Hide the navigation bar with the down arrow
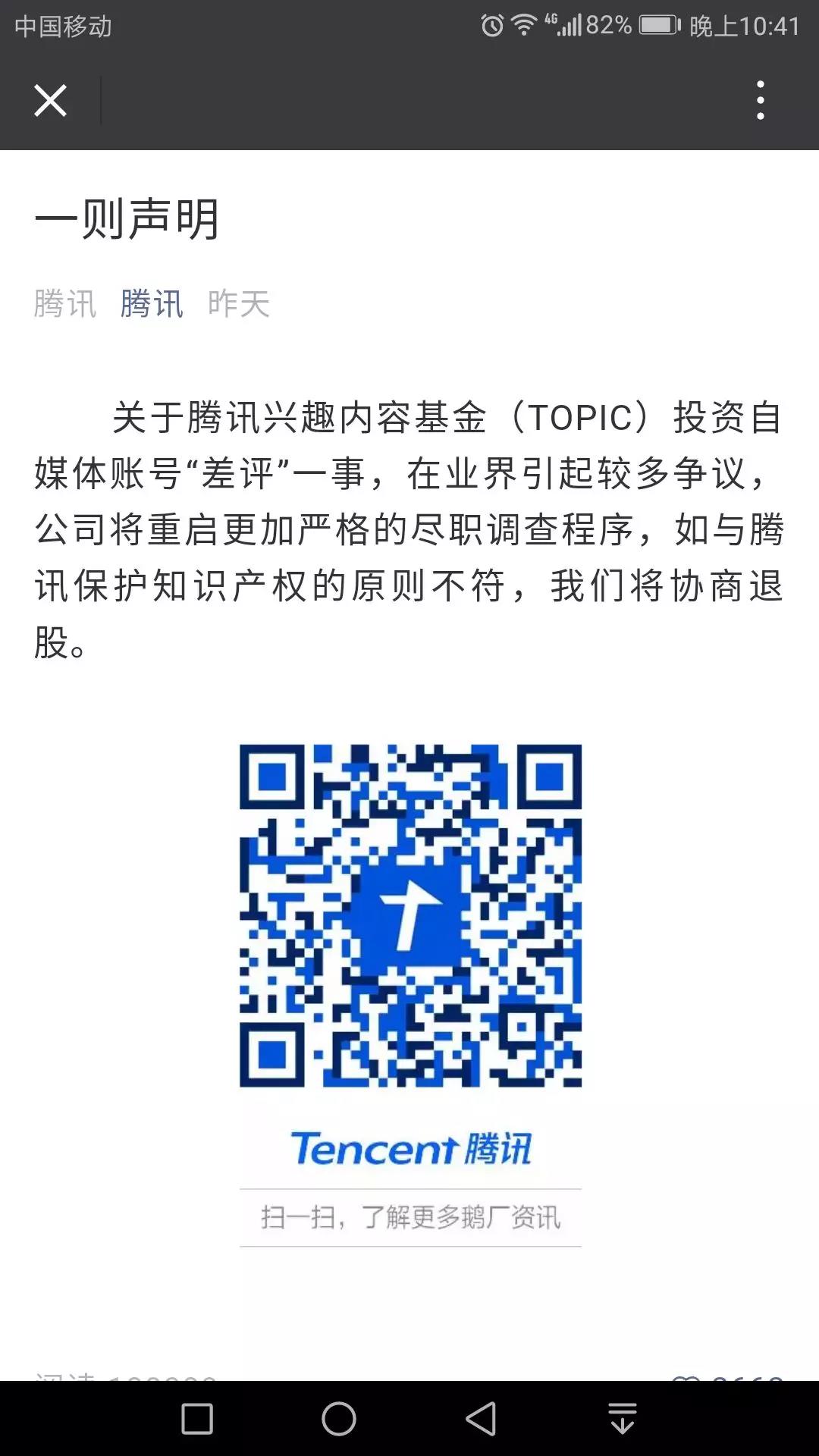This screenshot has width=819, height=1456. point(622,1418)
